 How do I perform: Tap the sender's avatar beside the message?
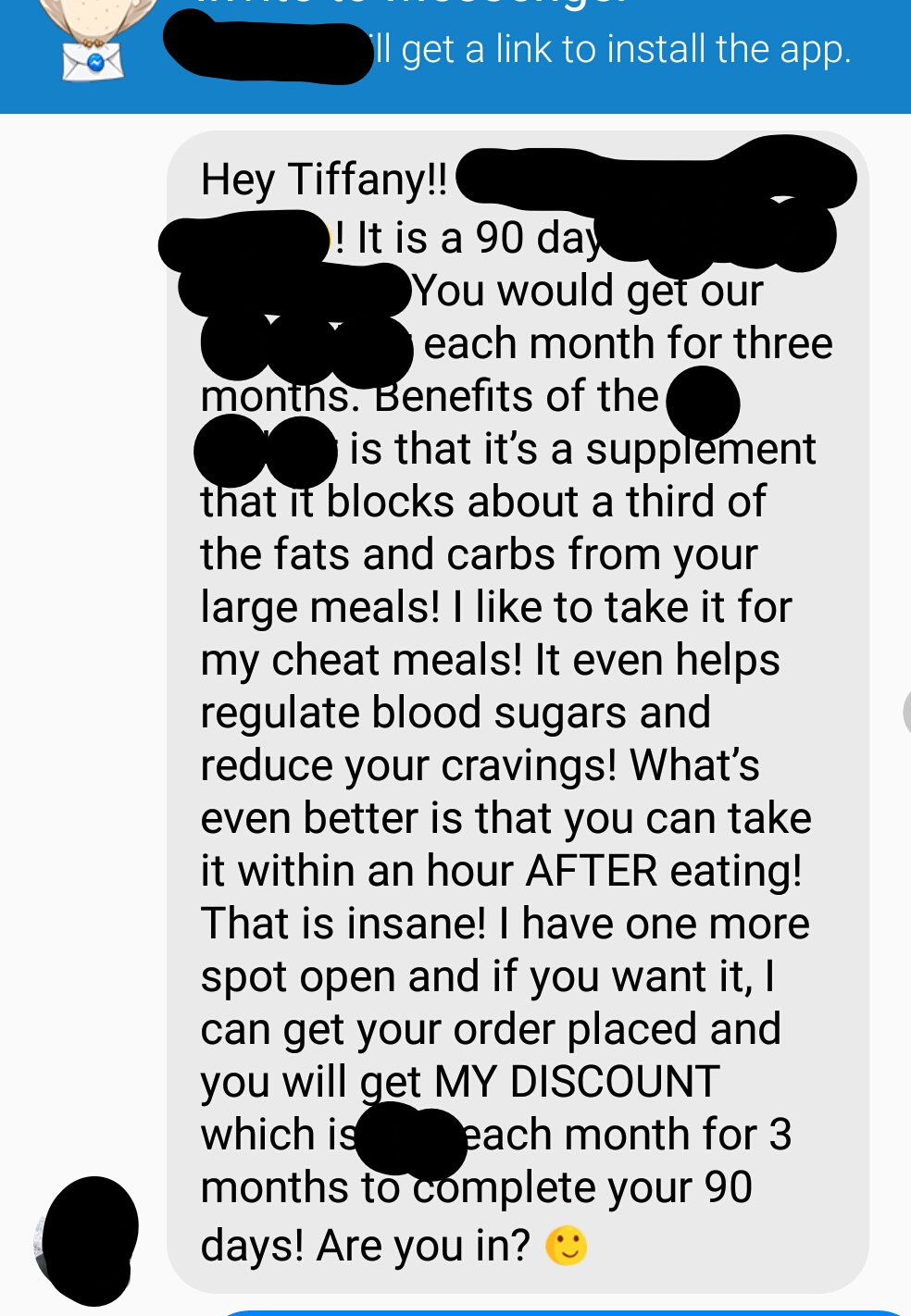(88, 1240)
